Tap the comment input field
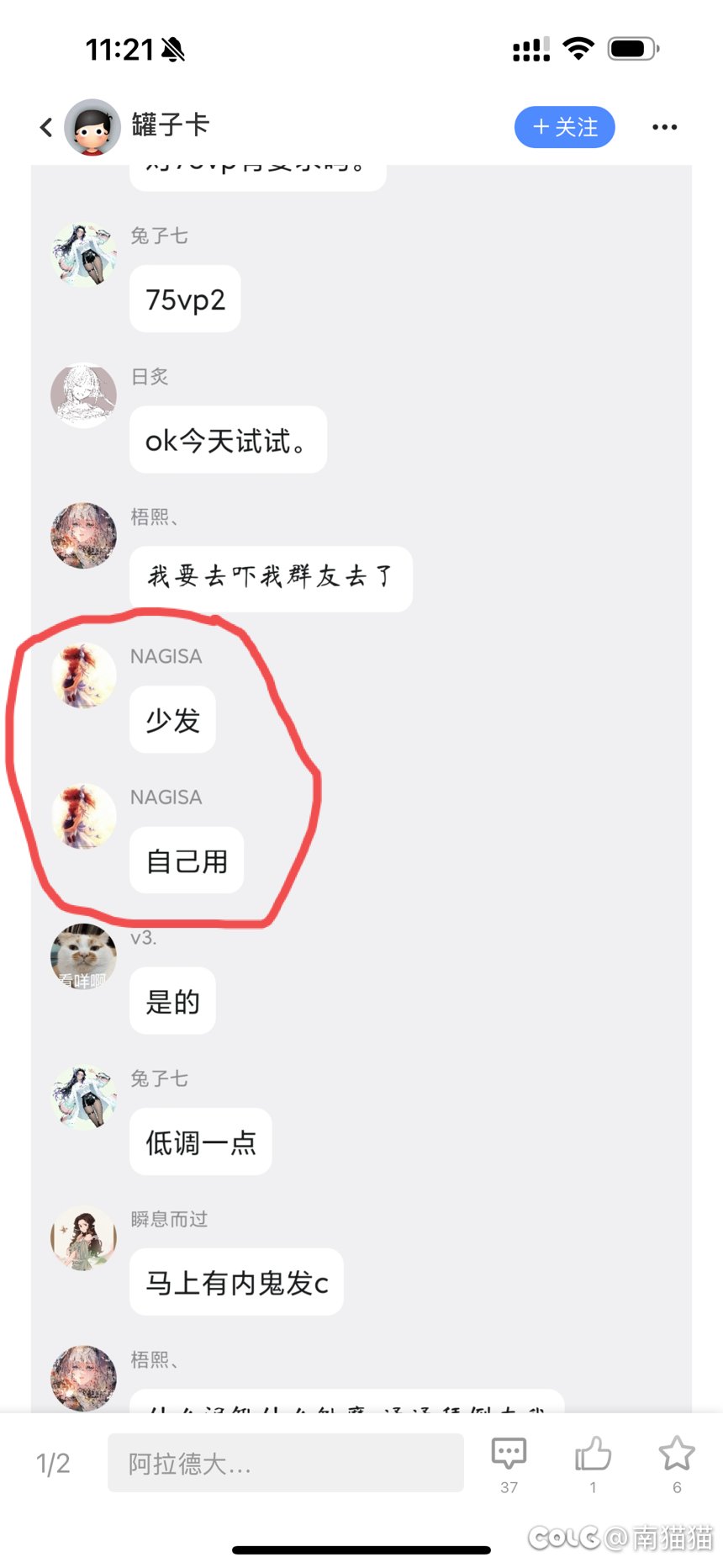723x1568 pixels. pos(285,1464)
